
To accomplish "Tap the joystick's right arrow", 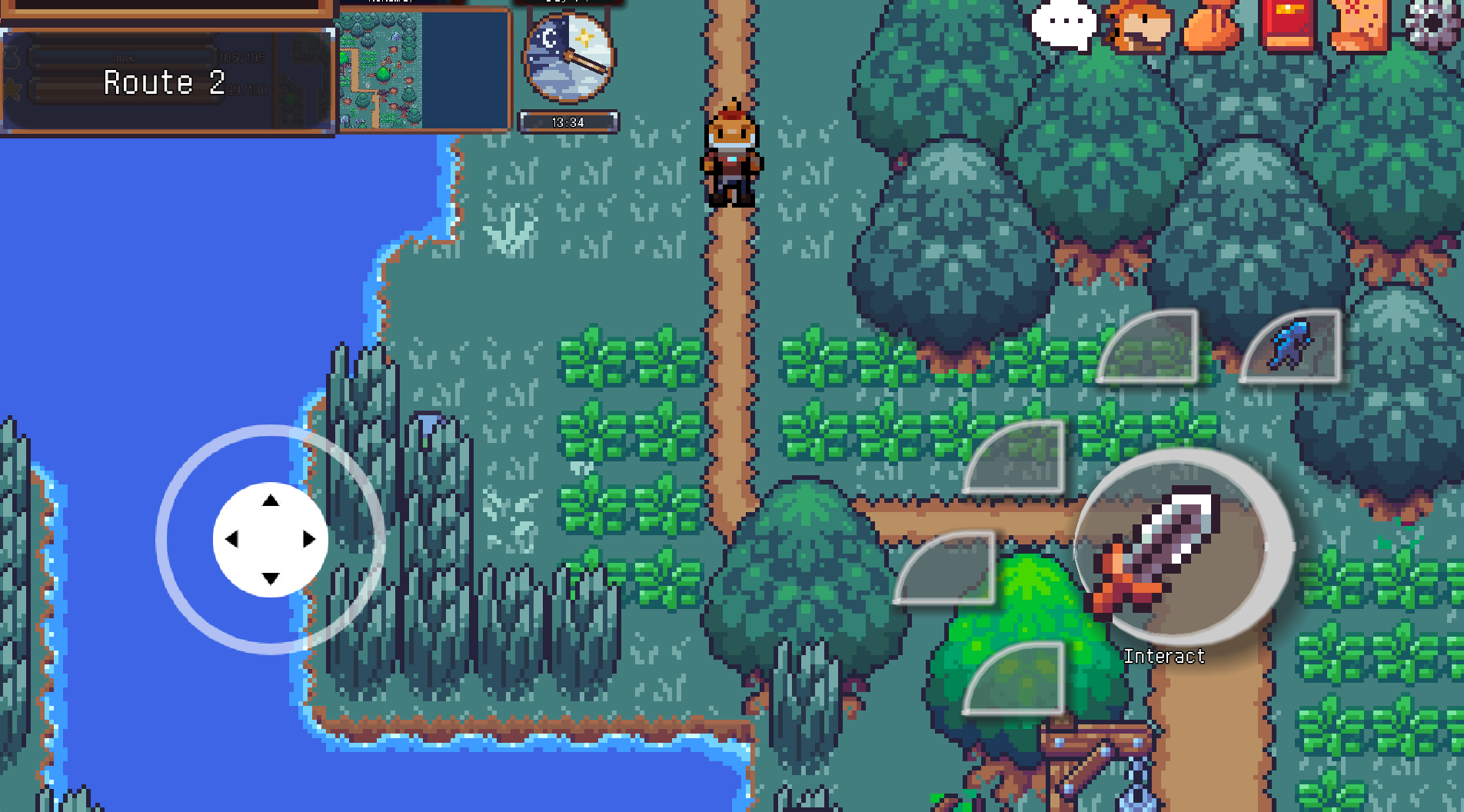I will [x=309, y=539].
